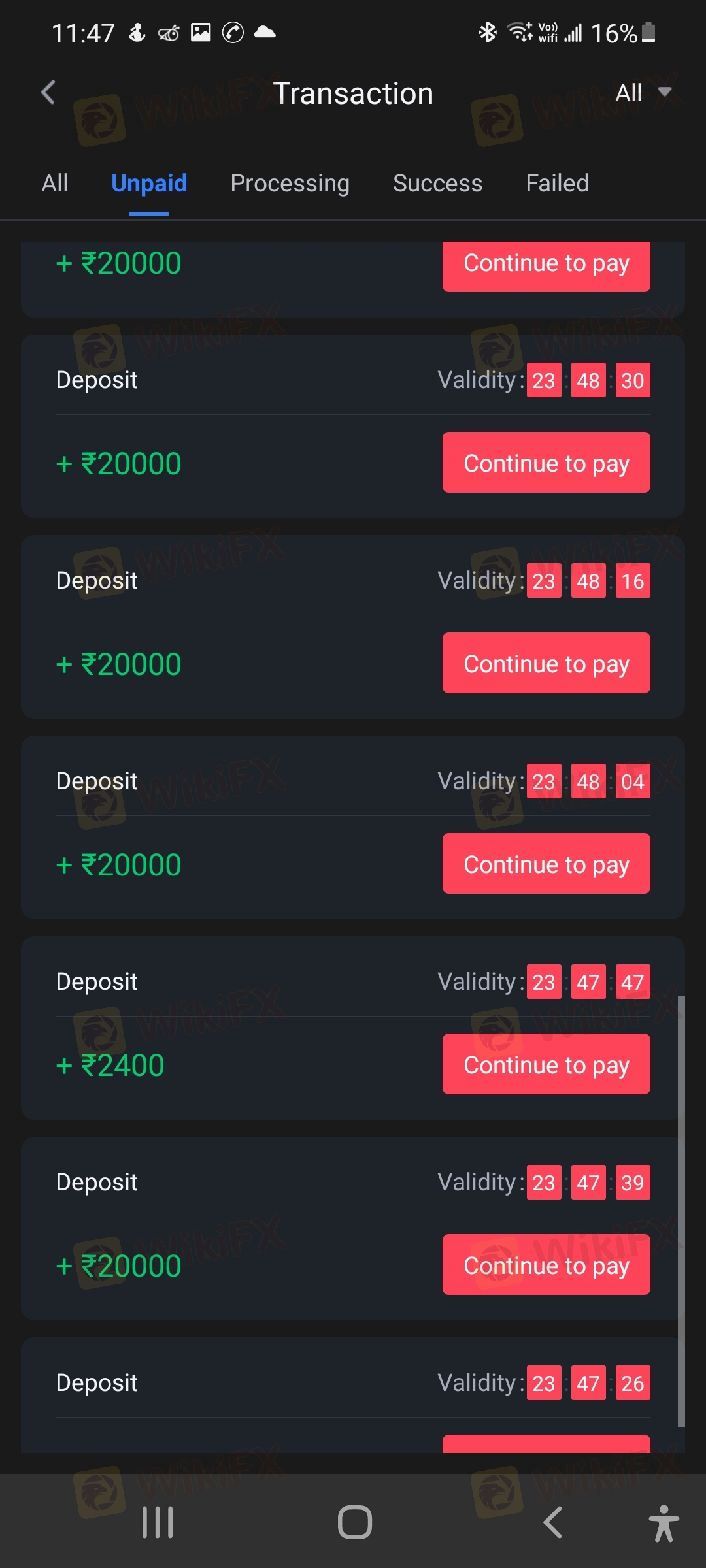View the Failed transactions tab
Image resolution: width=706 pixels, height=1568 pixels.
(x=557, y=184)
